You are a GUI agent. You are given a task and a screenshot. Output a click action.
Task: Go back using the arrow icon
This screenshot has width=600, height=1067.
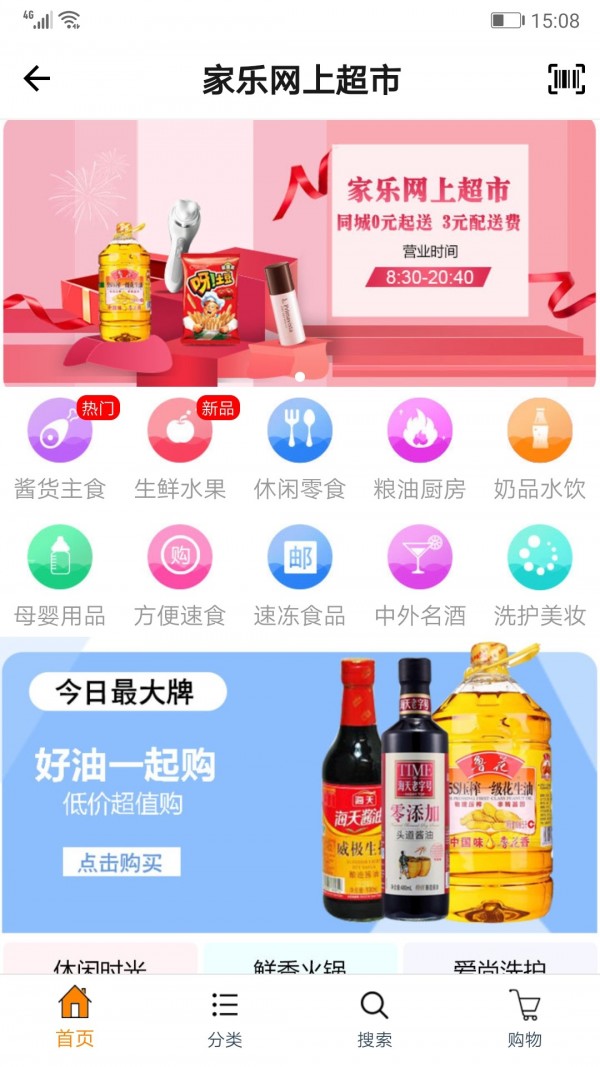click(37, 79)
